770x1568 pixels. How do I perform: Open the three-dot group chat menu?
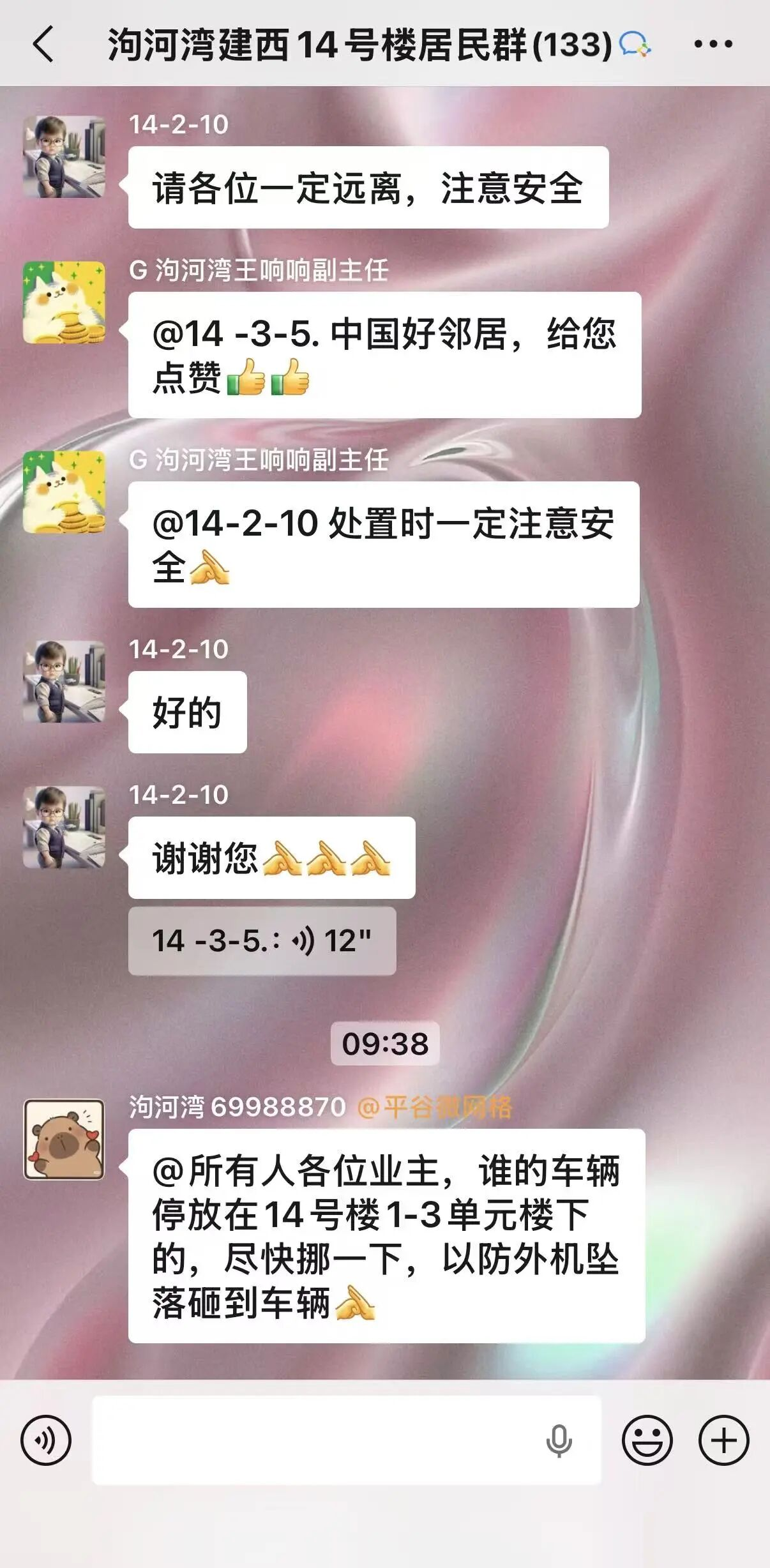(713, 45)
